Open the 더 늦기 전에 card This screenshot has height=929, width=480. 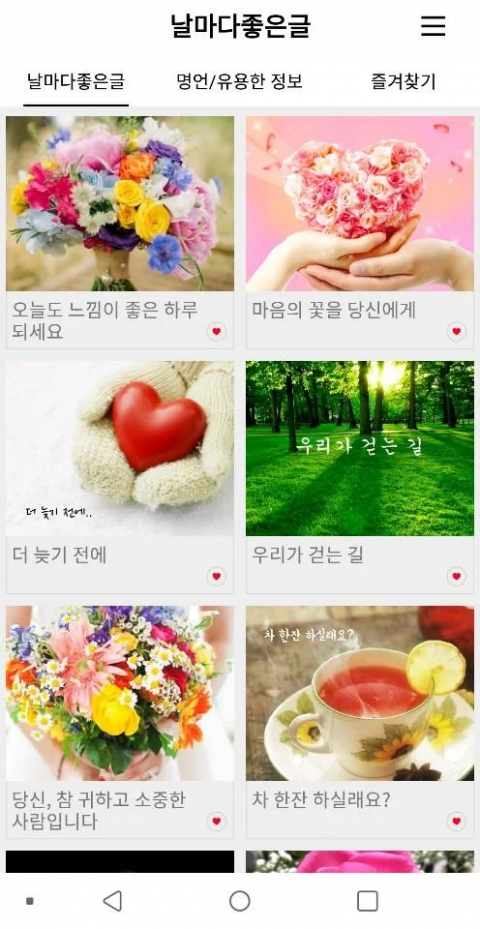pyautogui.click(x=120, y=478)
